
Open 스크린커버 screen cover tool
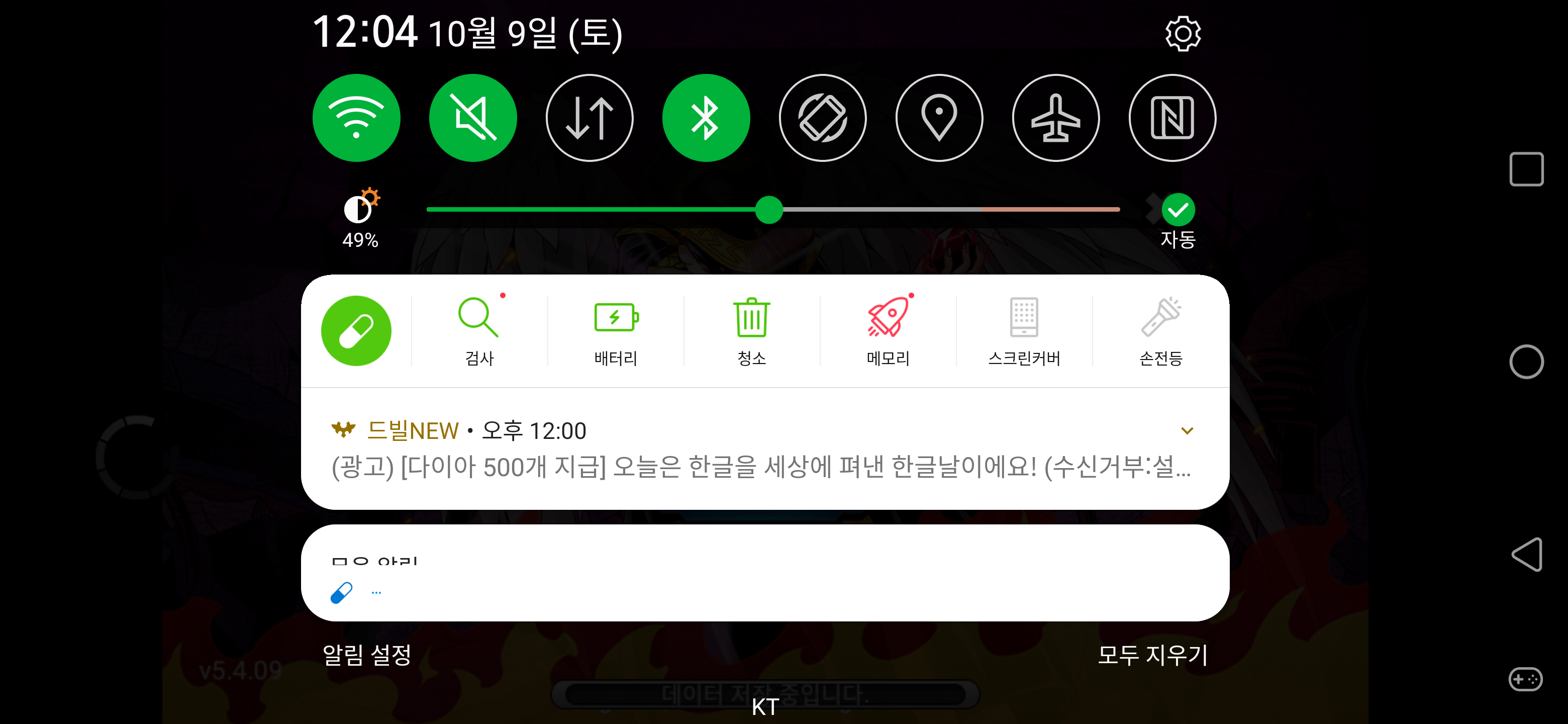1024,331
